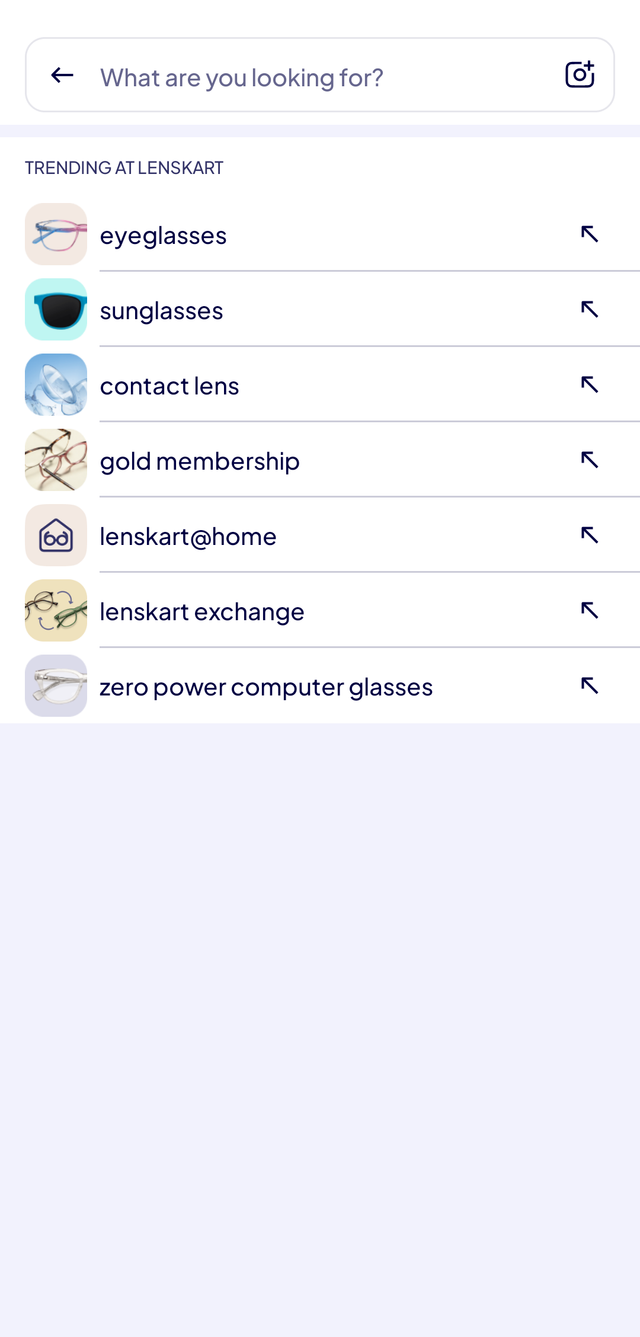Tap the fill arrow beside contact lens

(x=590, y=385)
